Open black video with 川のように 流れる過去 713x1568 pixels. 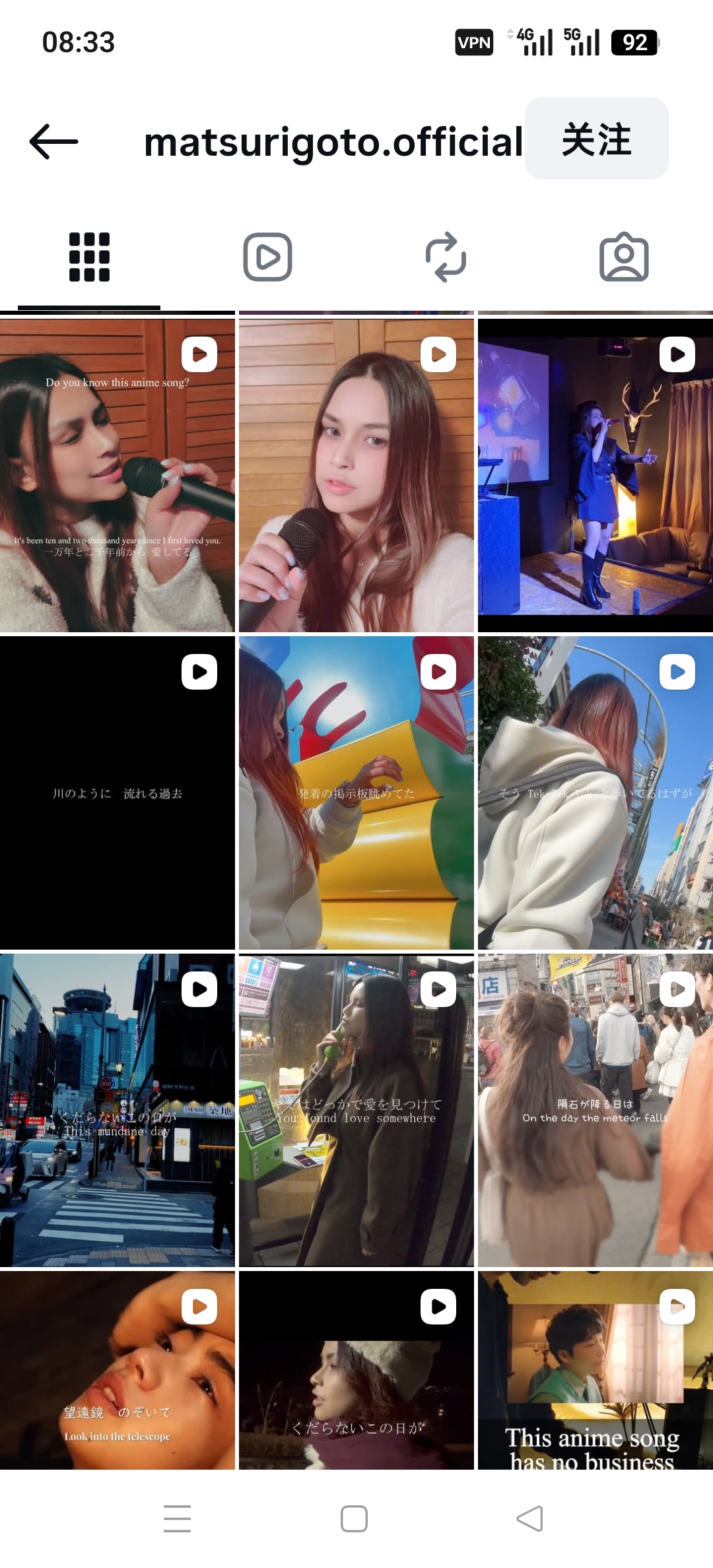pos(118,793)
